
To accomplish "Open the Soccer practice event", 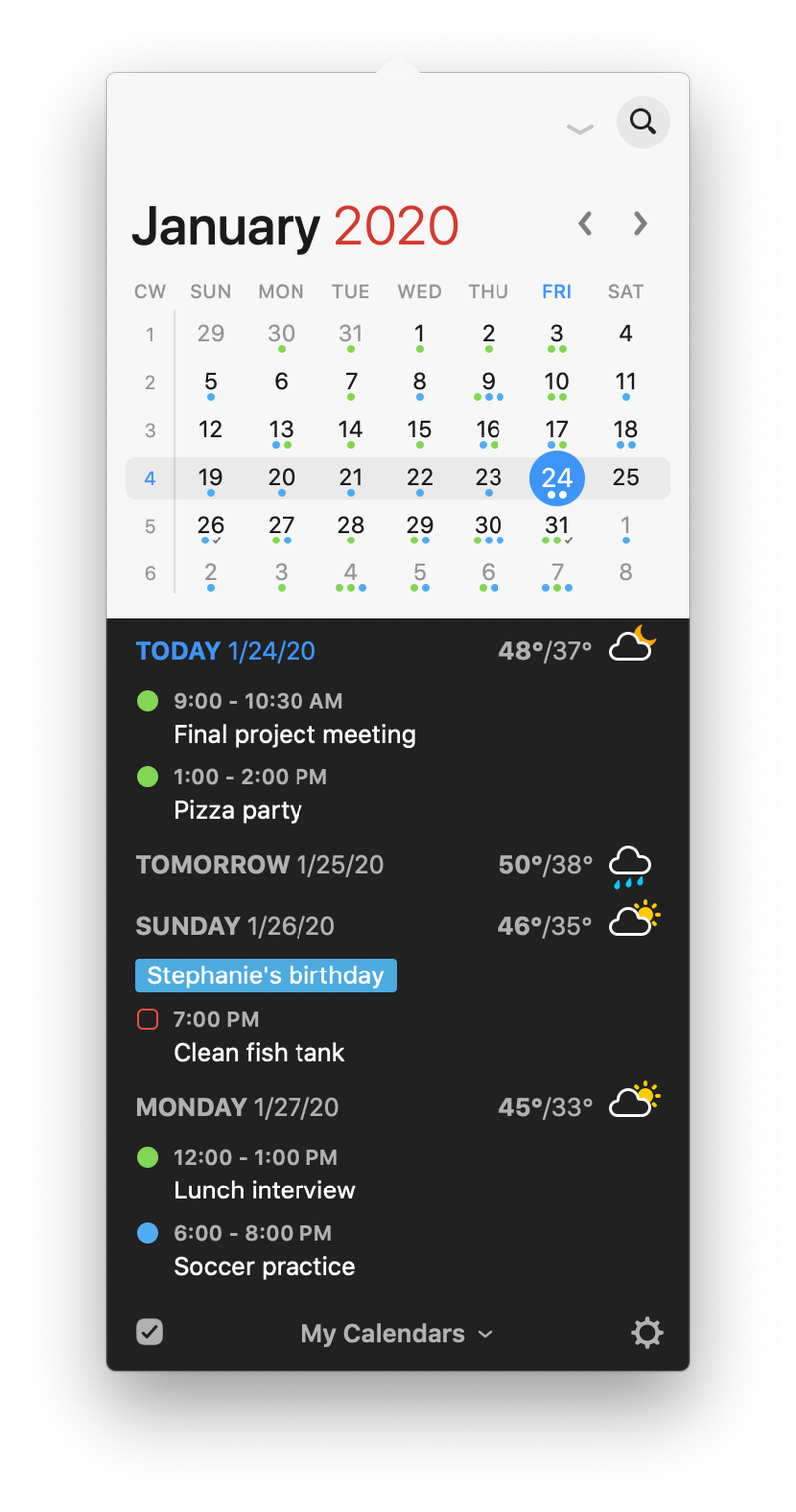I will coord(264,1266).
